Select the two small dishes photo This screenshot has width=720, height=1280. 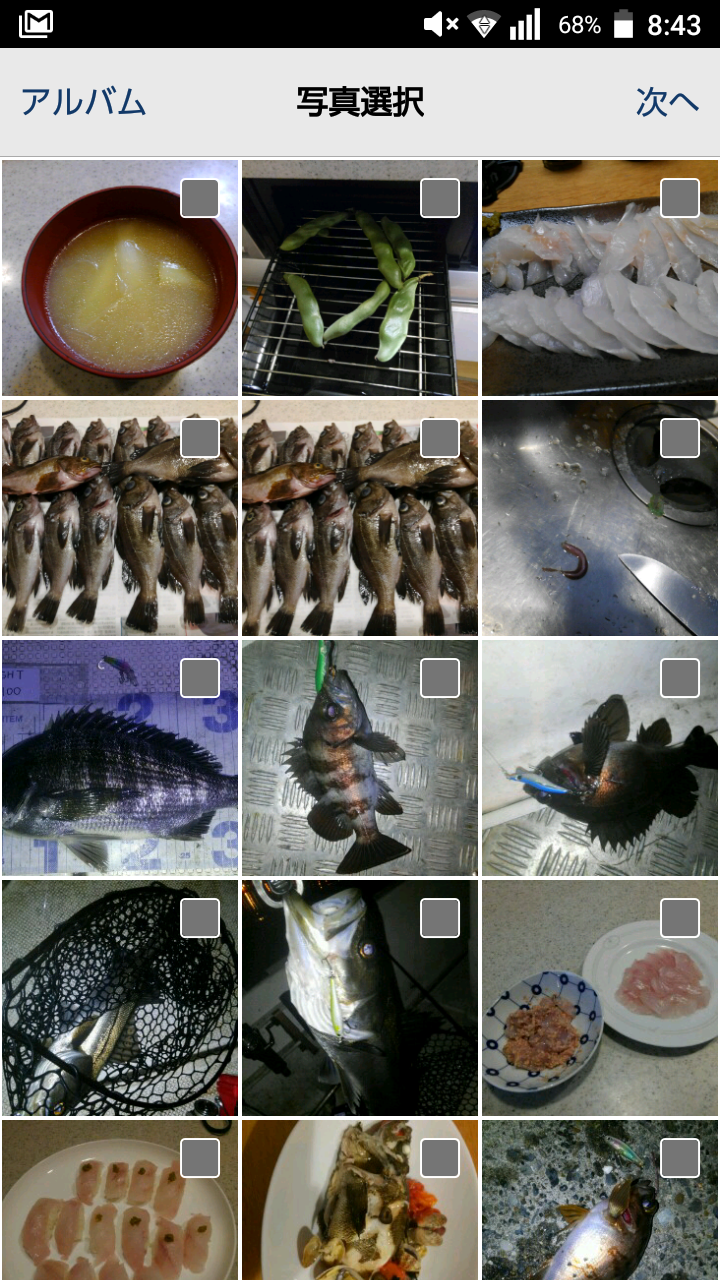[x=600, y=998]
